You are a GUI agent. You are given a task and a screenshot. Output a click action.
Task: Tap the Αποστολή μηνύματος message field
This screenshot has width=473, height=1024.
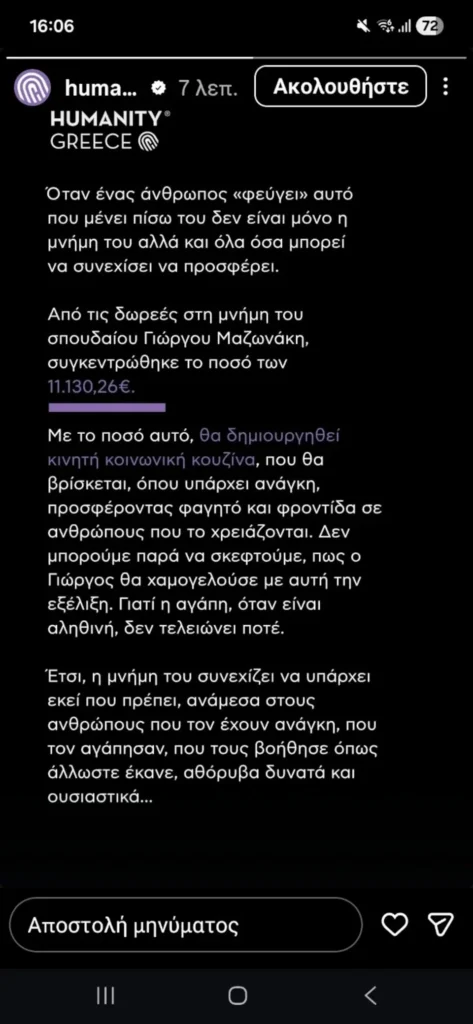(x=186, y=925)
